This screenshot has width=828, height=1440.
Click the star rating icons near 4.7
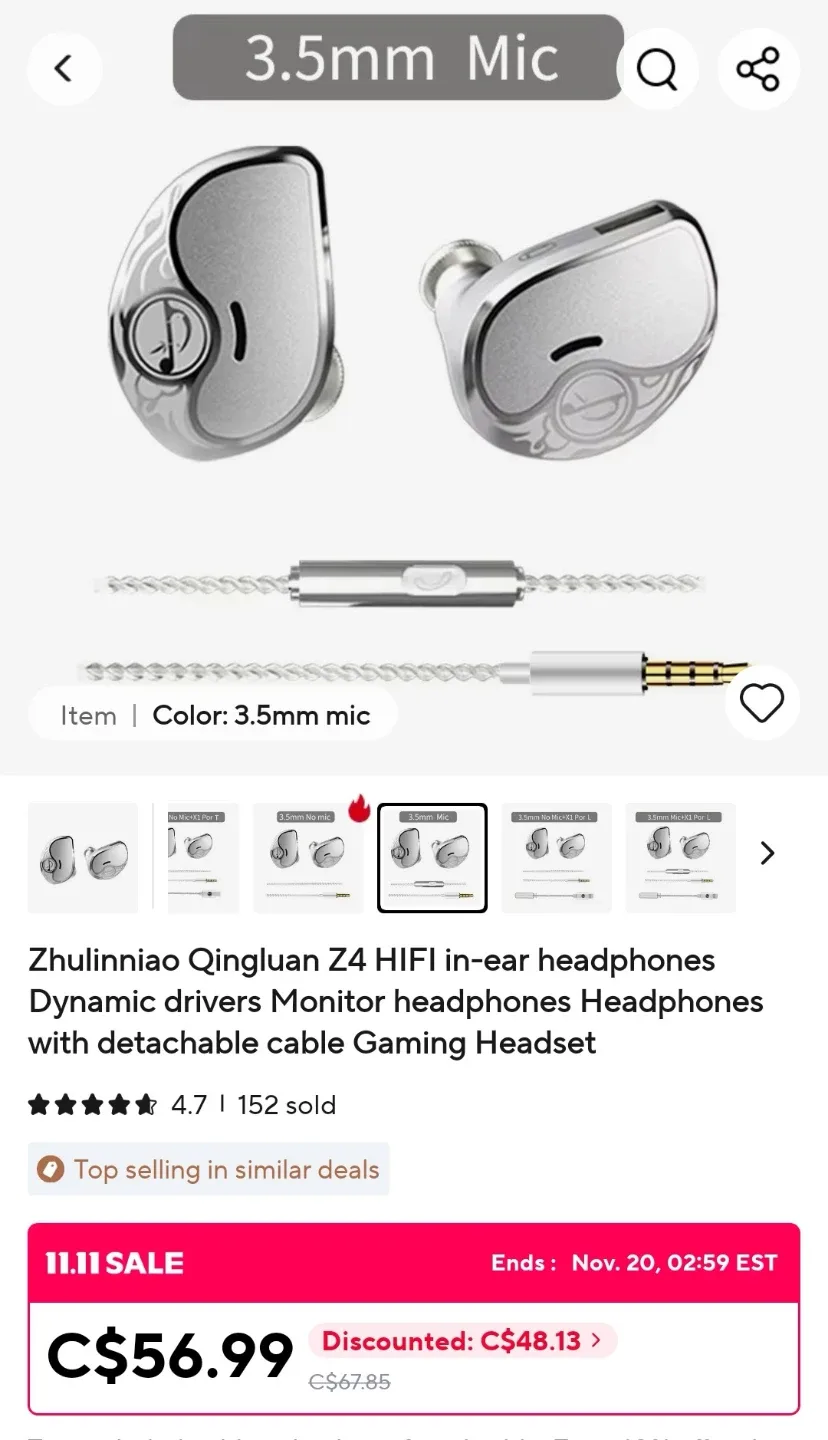click(92, 1104)
